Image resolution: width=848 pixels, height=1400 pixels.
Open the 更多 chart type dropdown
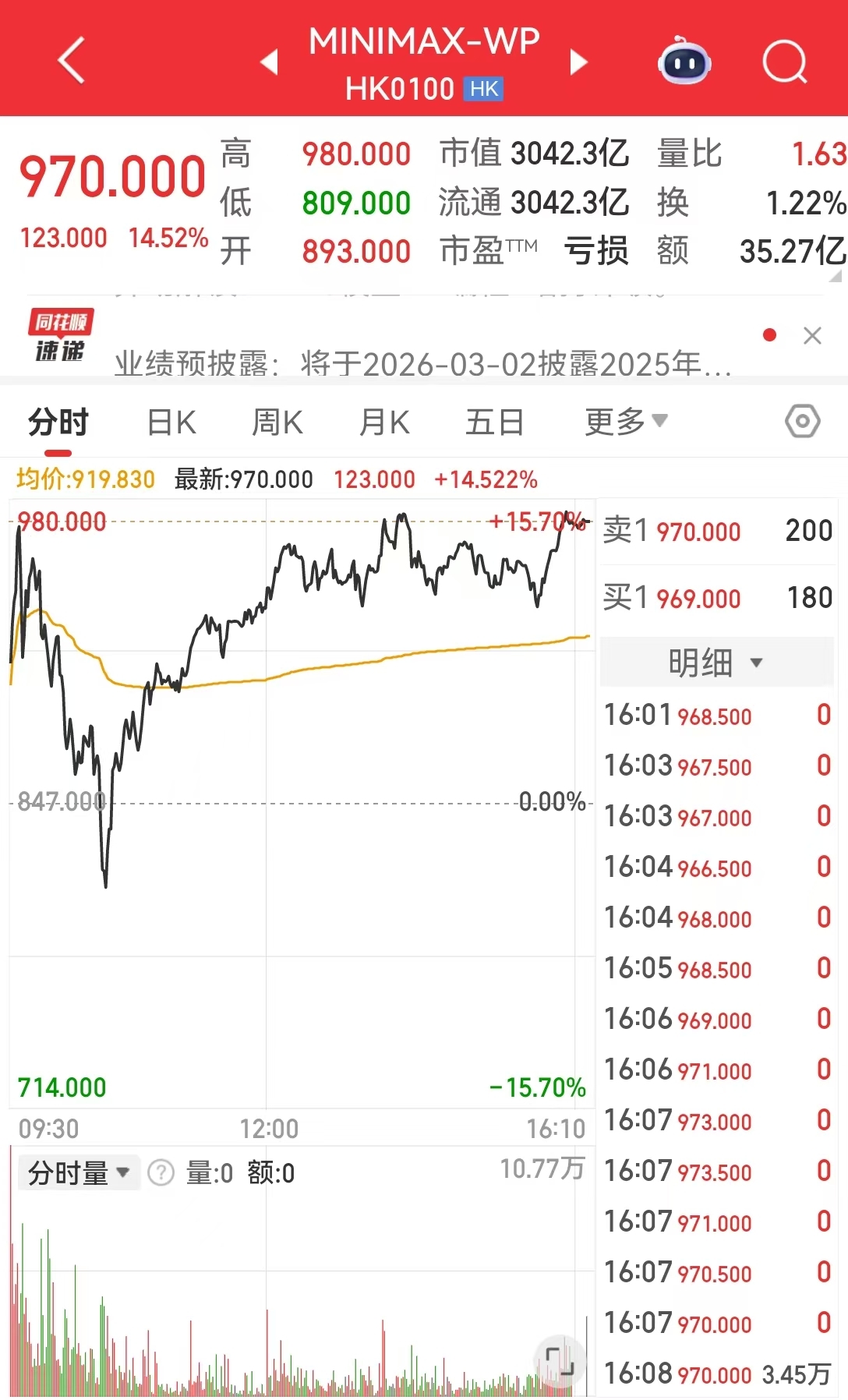coord(624,421)
